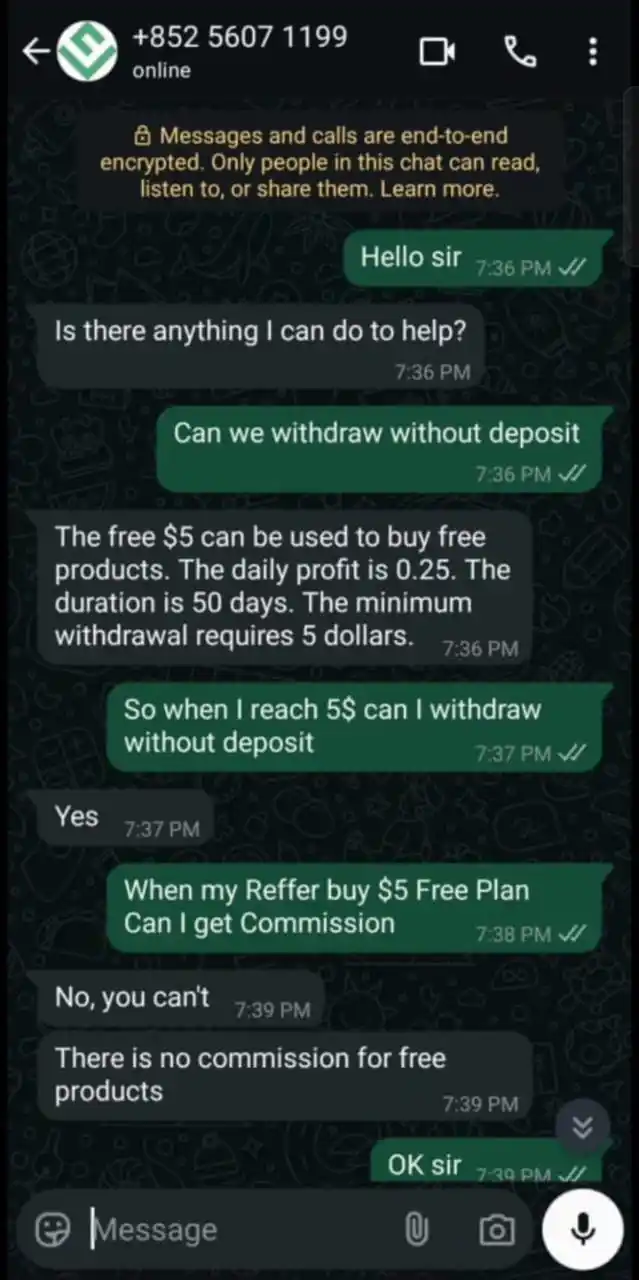
Task: Tap the voice message microphone button
Action: [x=583, y=1227]
